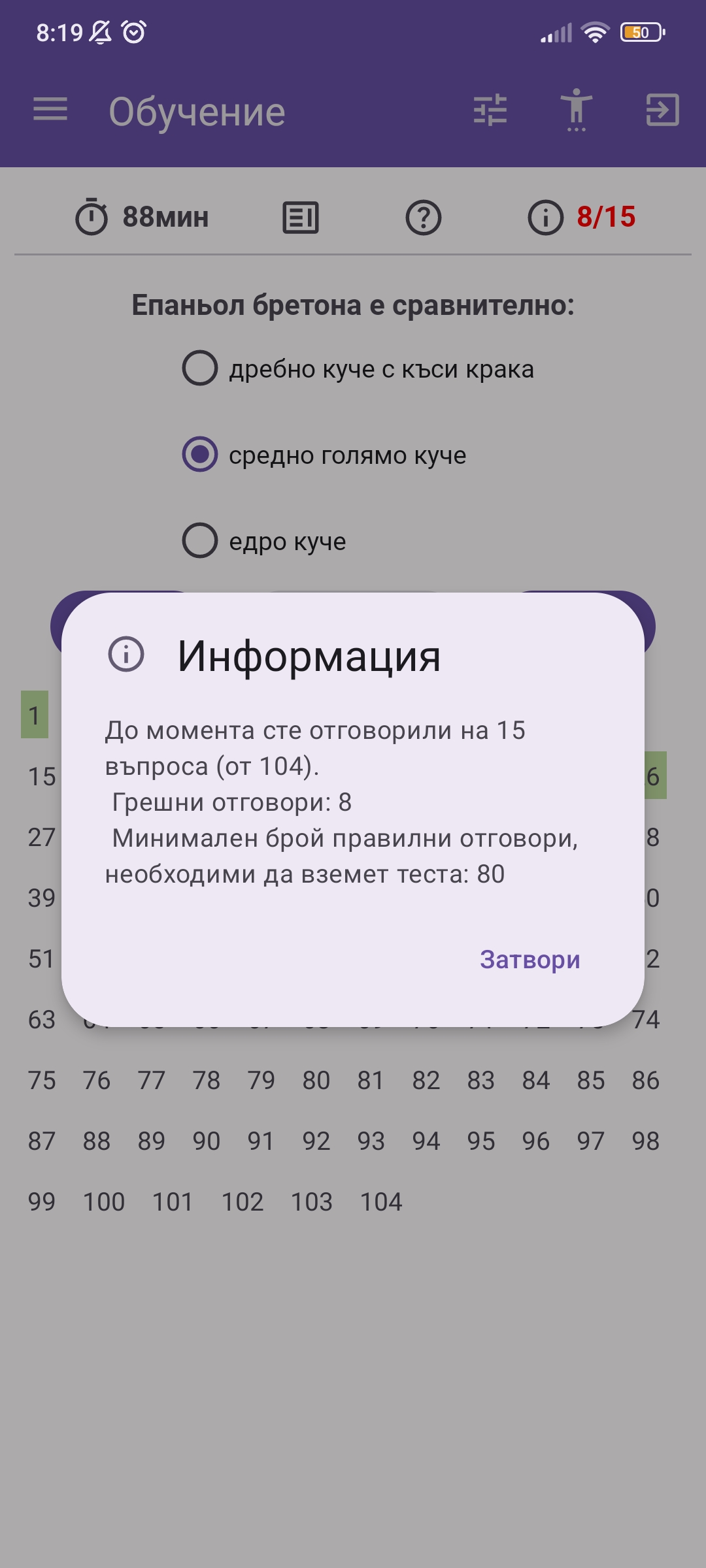The image size is (706, 1568).
Task: Open the question mark help icon
Action: [424, 218]
